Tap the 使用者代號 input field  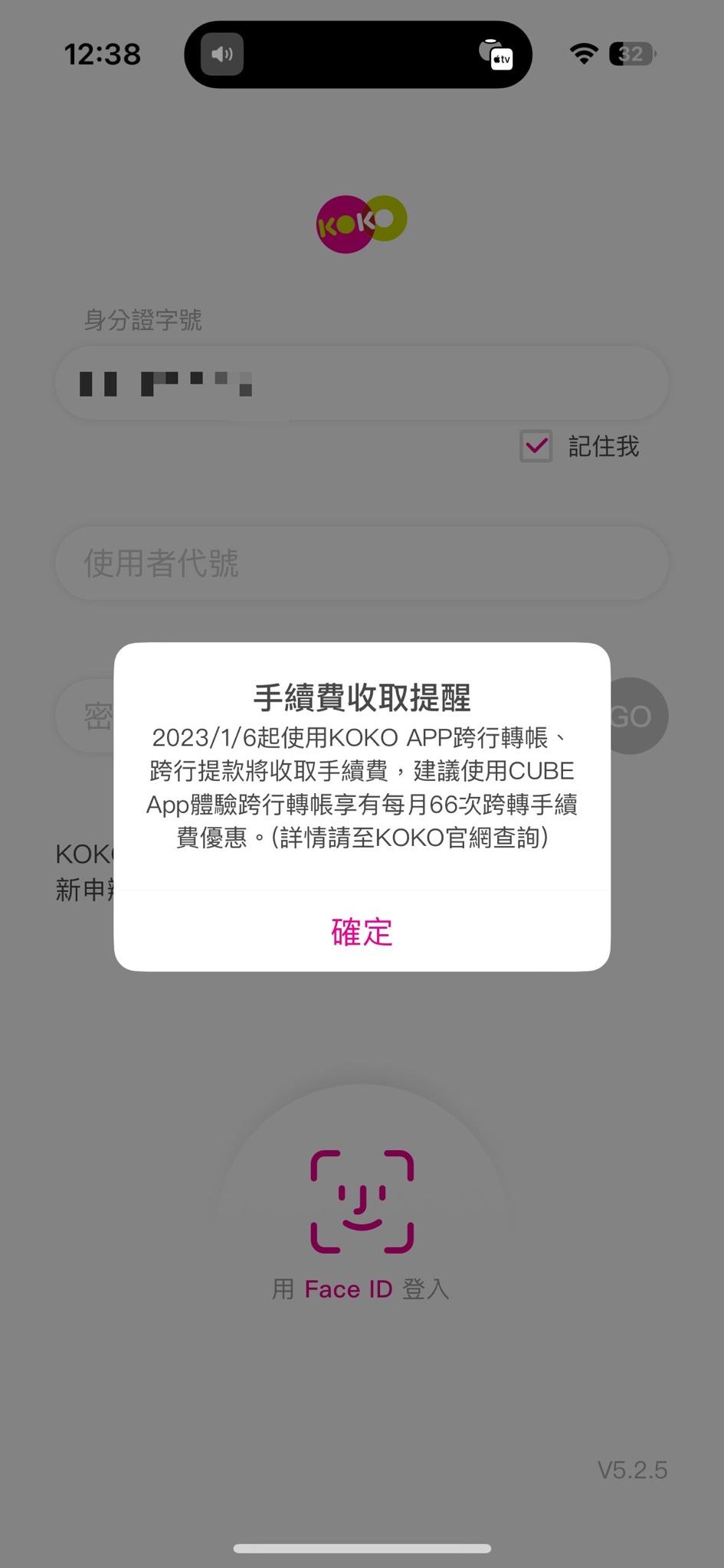click(362, 563)
